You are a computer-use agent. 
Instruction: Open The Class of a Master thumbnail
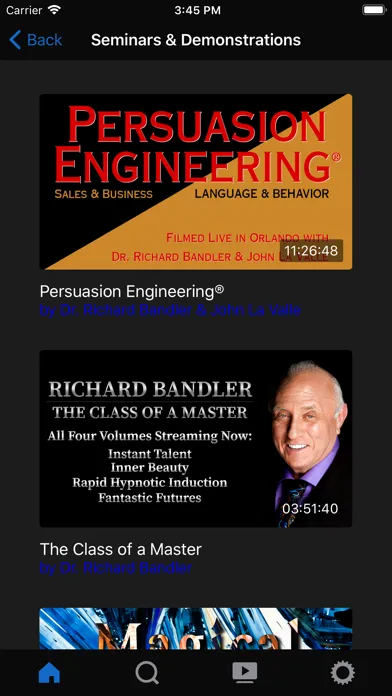pos(196,439)
